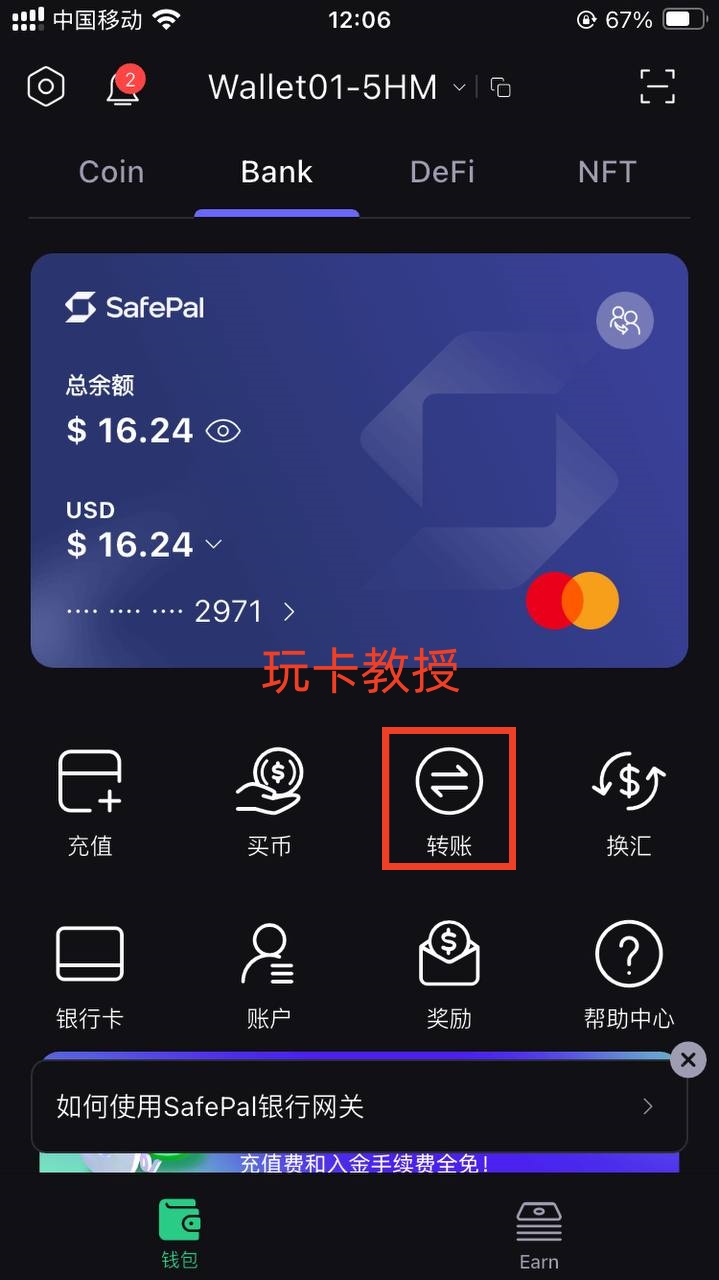
Task: Switch to the NFT tab
Action: tap(606, 172)
